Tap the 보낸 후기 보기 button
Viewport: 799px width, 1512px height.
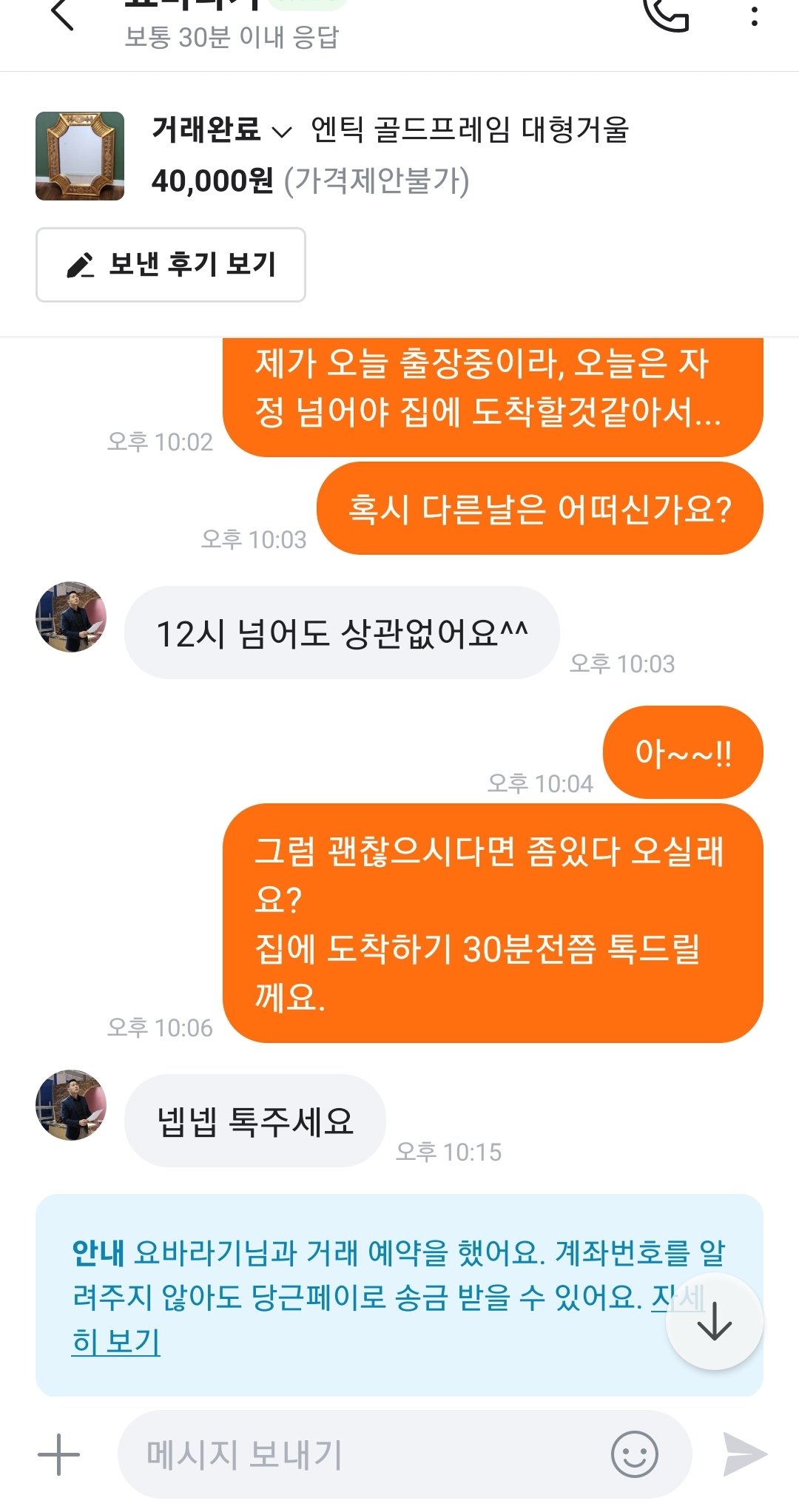click(x=171, y=265)
